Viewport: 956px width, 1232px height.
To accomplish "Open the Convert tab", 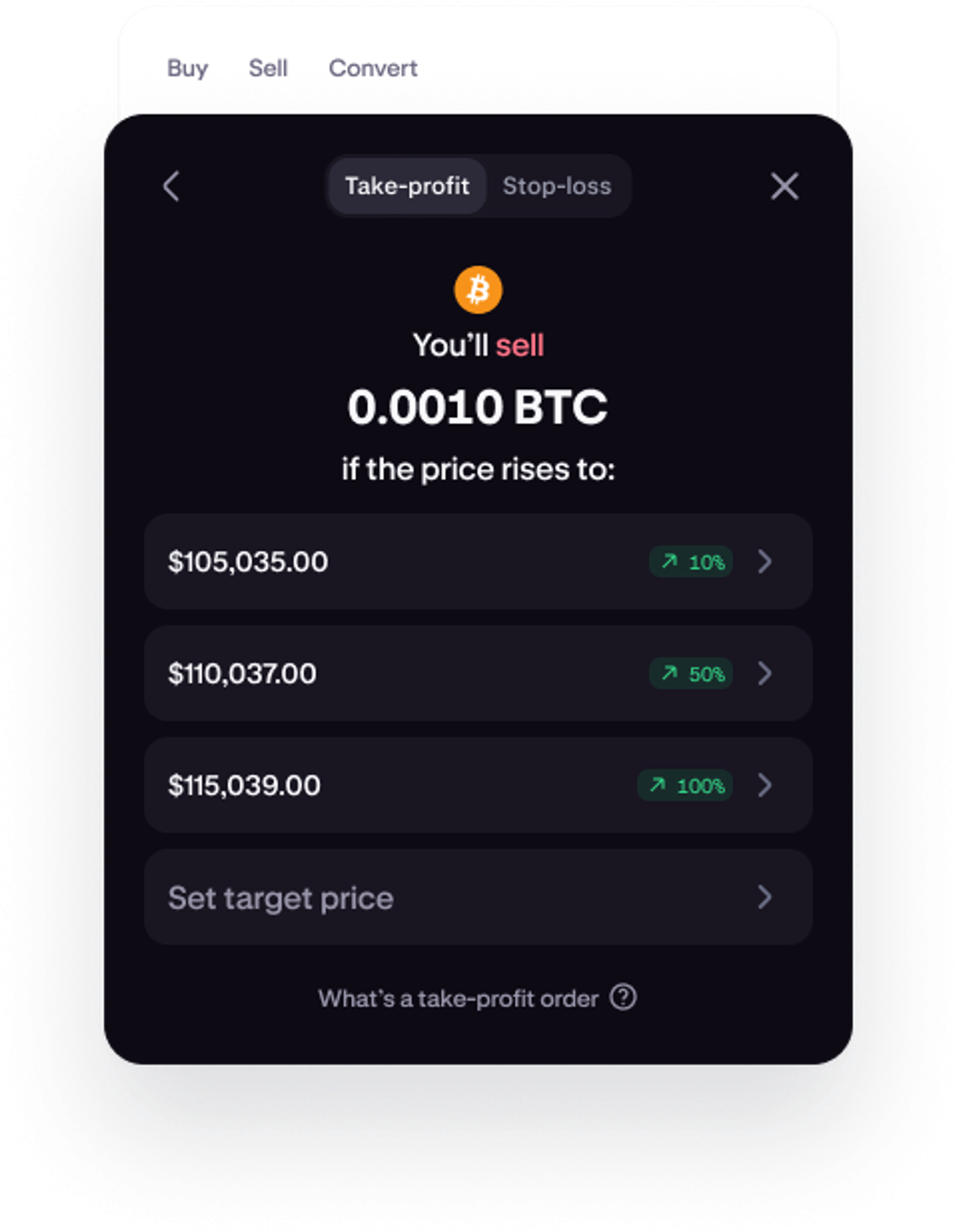I will [373, 68].
